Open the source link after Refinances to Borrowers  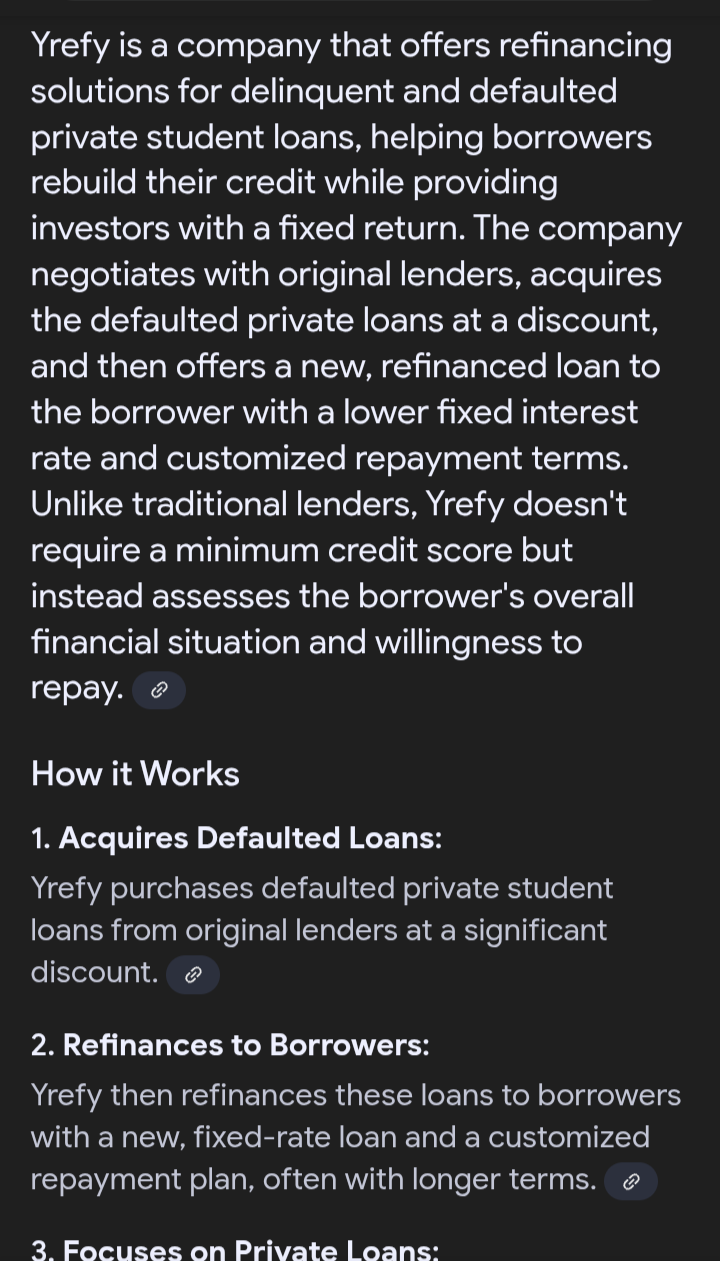[x=631, y=1182]
